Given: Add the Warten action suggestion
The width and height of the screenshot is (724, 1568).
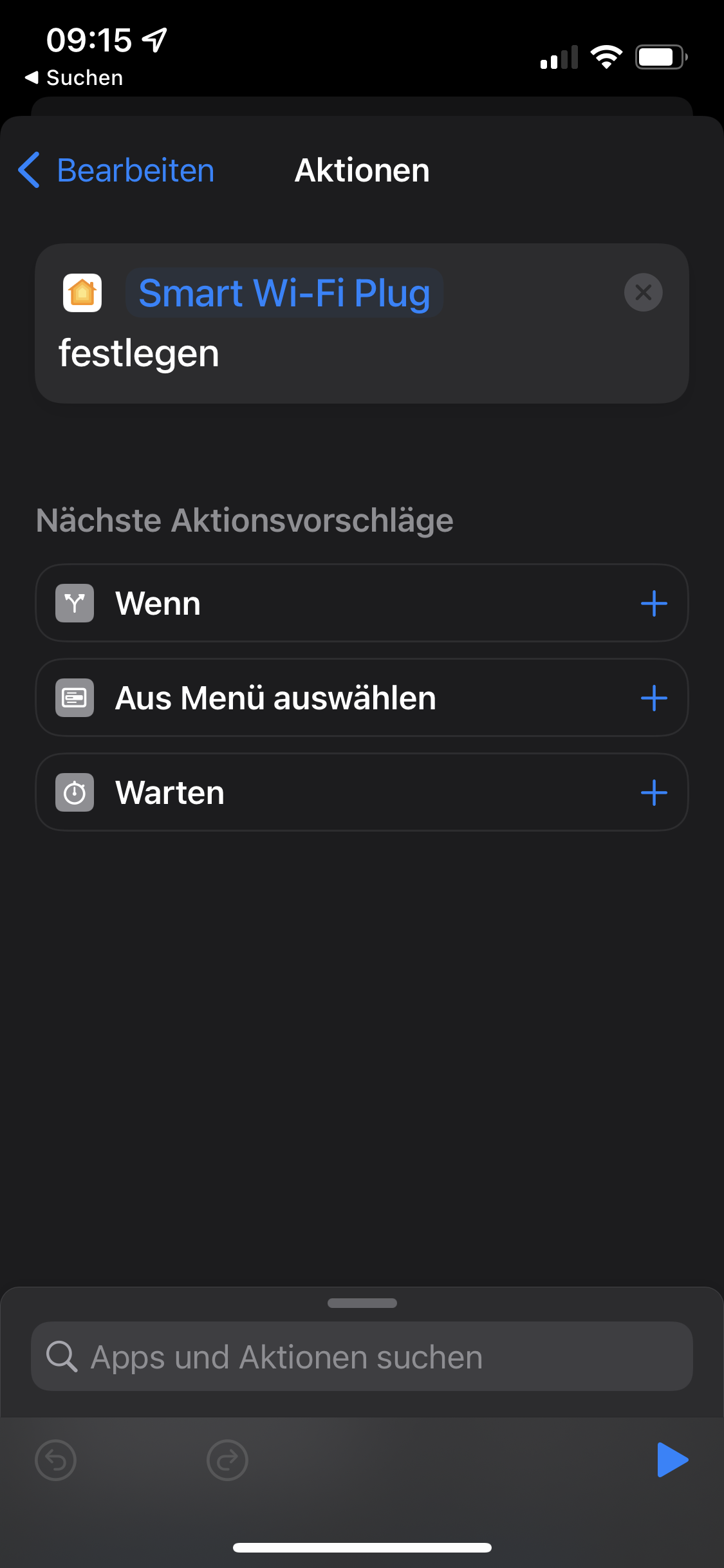Looking at the screenshot, I should tap(654, 793).
